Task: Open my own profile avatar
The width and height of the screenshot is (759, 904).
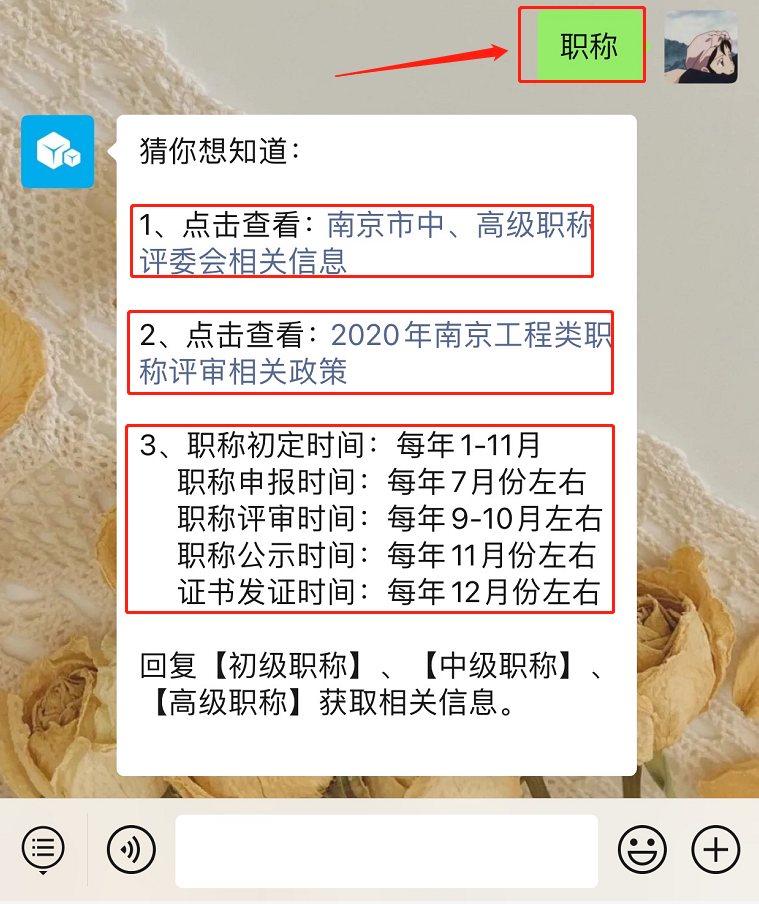Action: click(701, 47)
